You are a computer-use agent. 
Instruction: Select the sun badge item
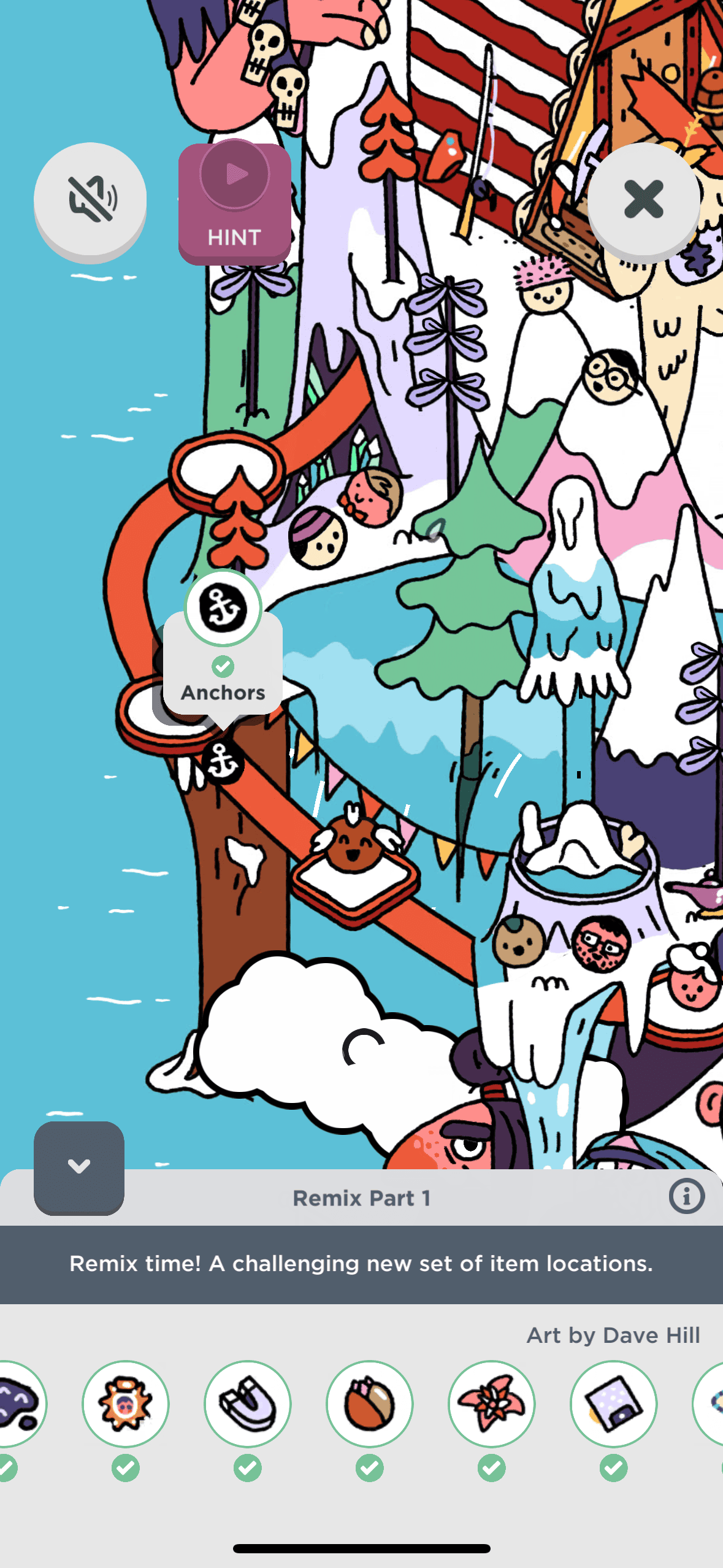(126, 1404)
